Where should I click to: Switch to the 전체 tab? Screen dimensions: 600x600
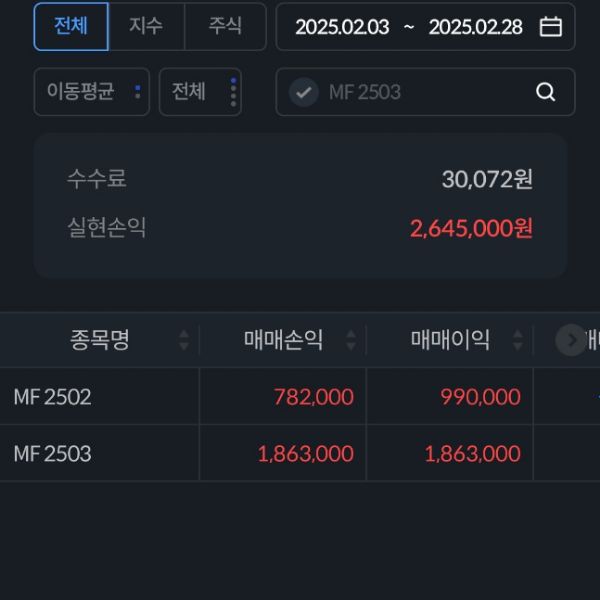pyautogui.click(x=70, y=27)
